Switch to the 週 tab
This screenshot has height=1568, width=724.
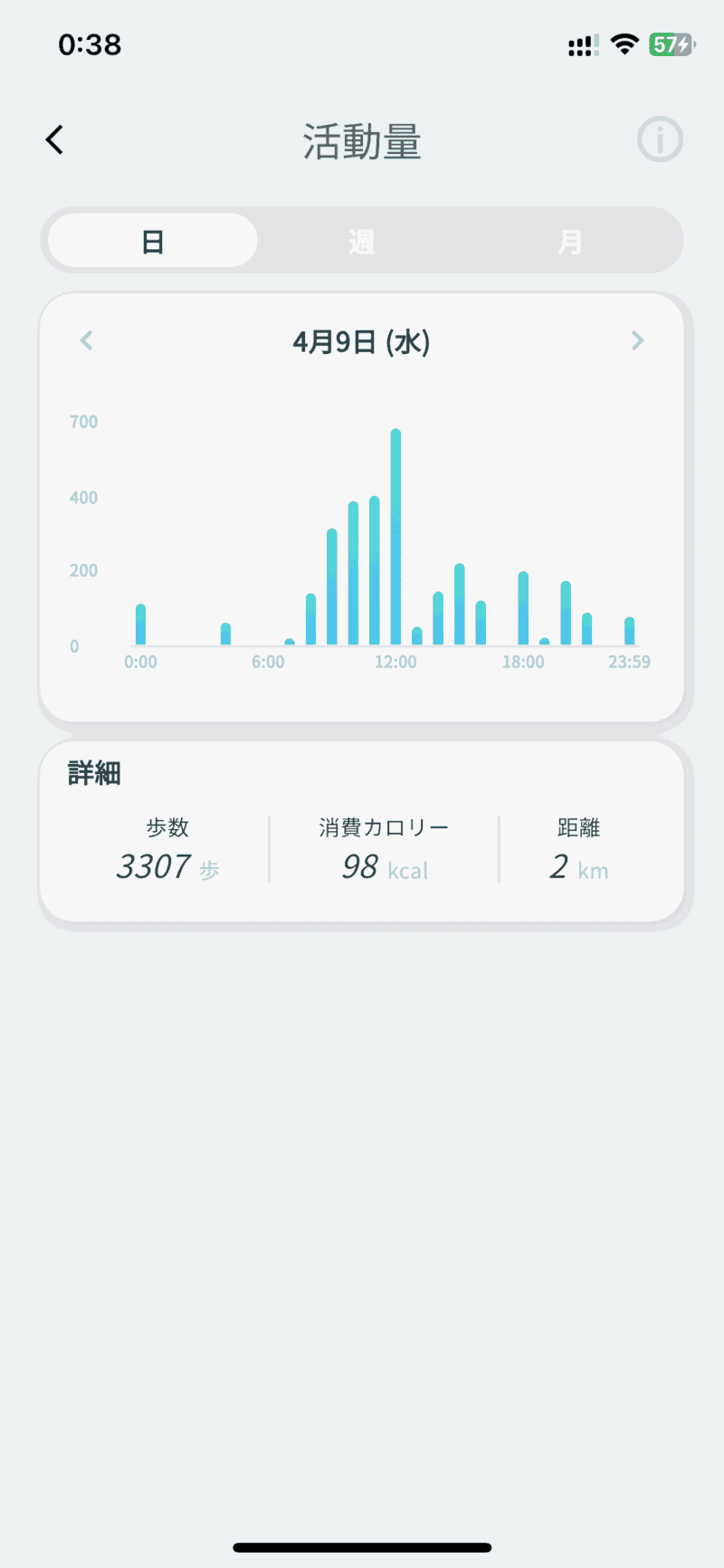(361, 241)
